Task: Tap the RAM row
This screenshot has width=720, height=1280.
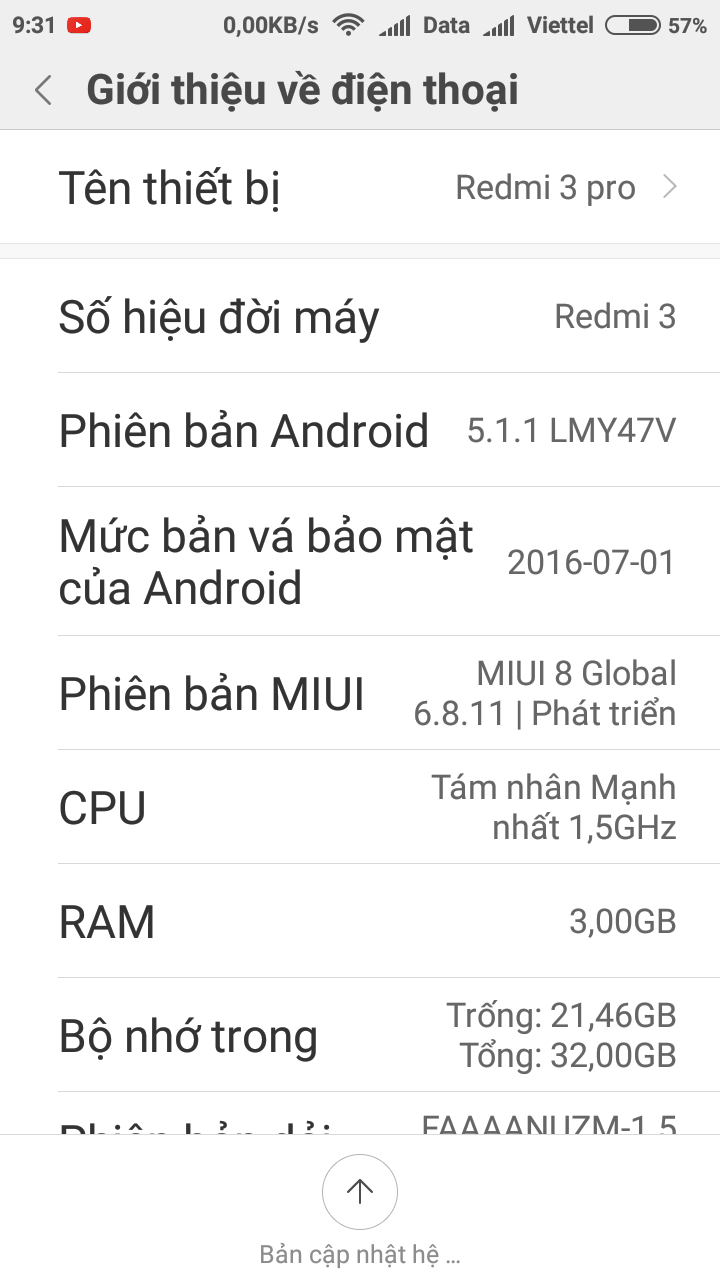Action: 360,921
